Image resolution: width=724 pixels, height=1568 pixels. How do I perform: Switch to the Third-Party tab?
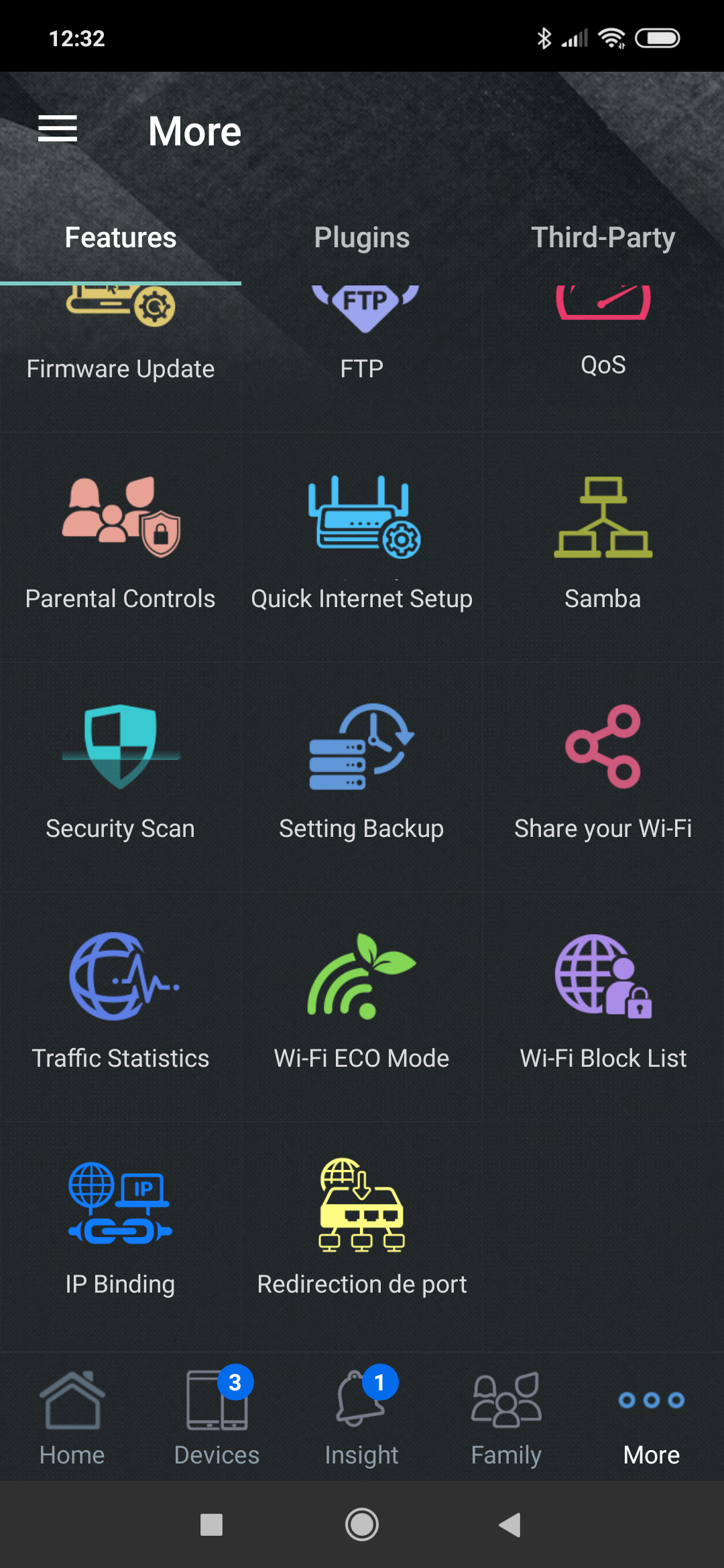coord(603,238)
